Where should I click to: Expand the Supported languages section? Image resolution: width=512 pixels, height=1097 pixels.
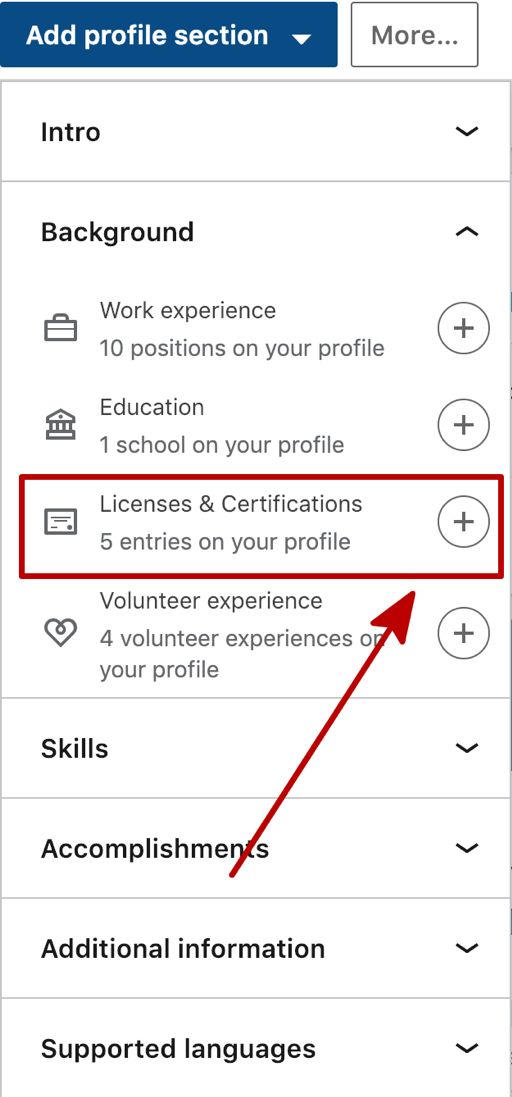coord(256,1048)
